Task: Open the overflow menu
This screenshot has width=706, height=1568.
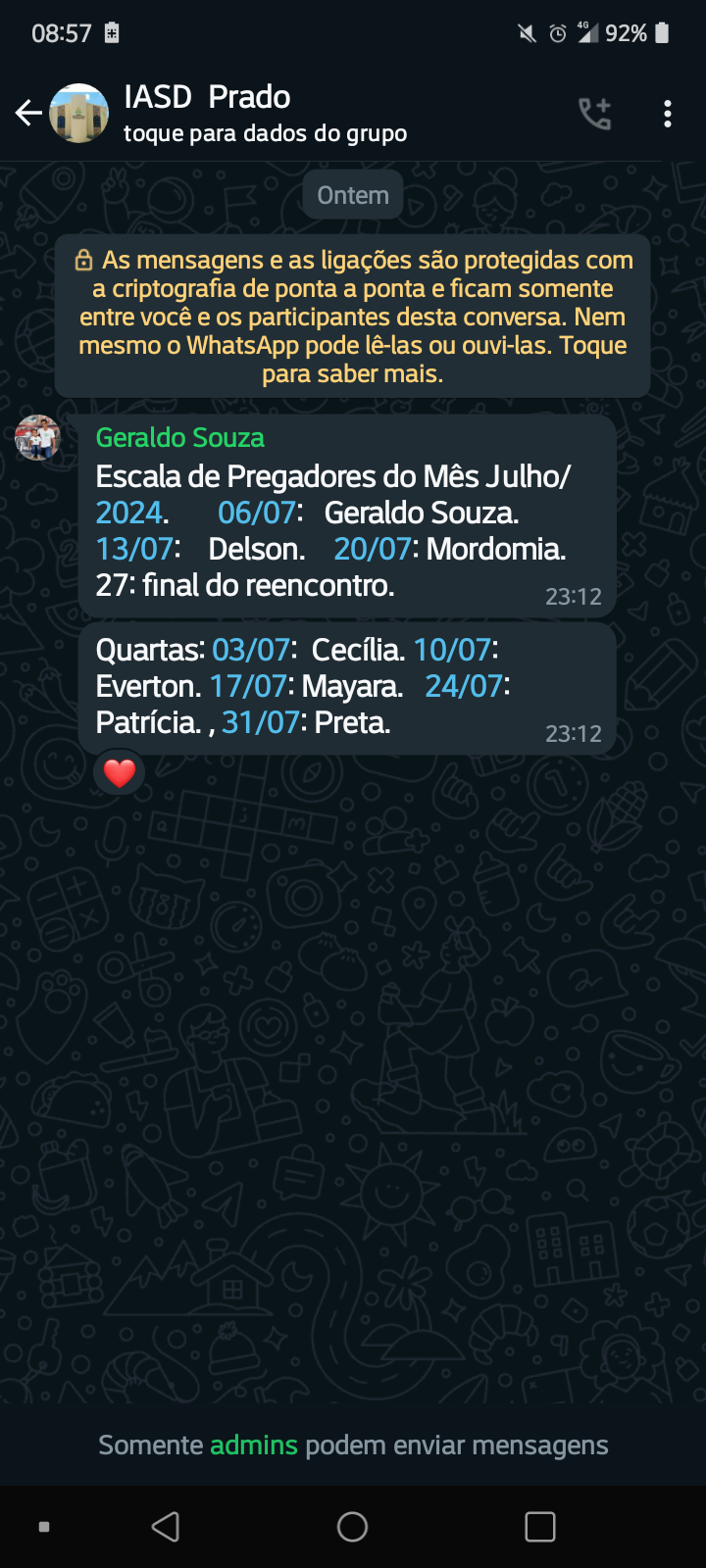Action: (668, 114)
